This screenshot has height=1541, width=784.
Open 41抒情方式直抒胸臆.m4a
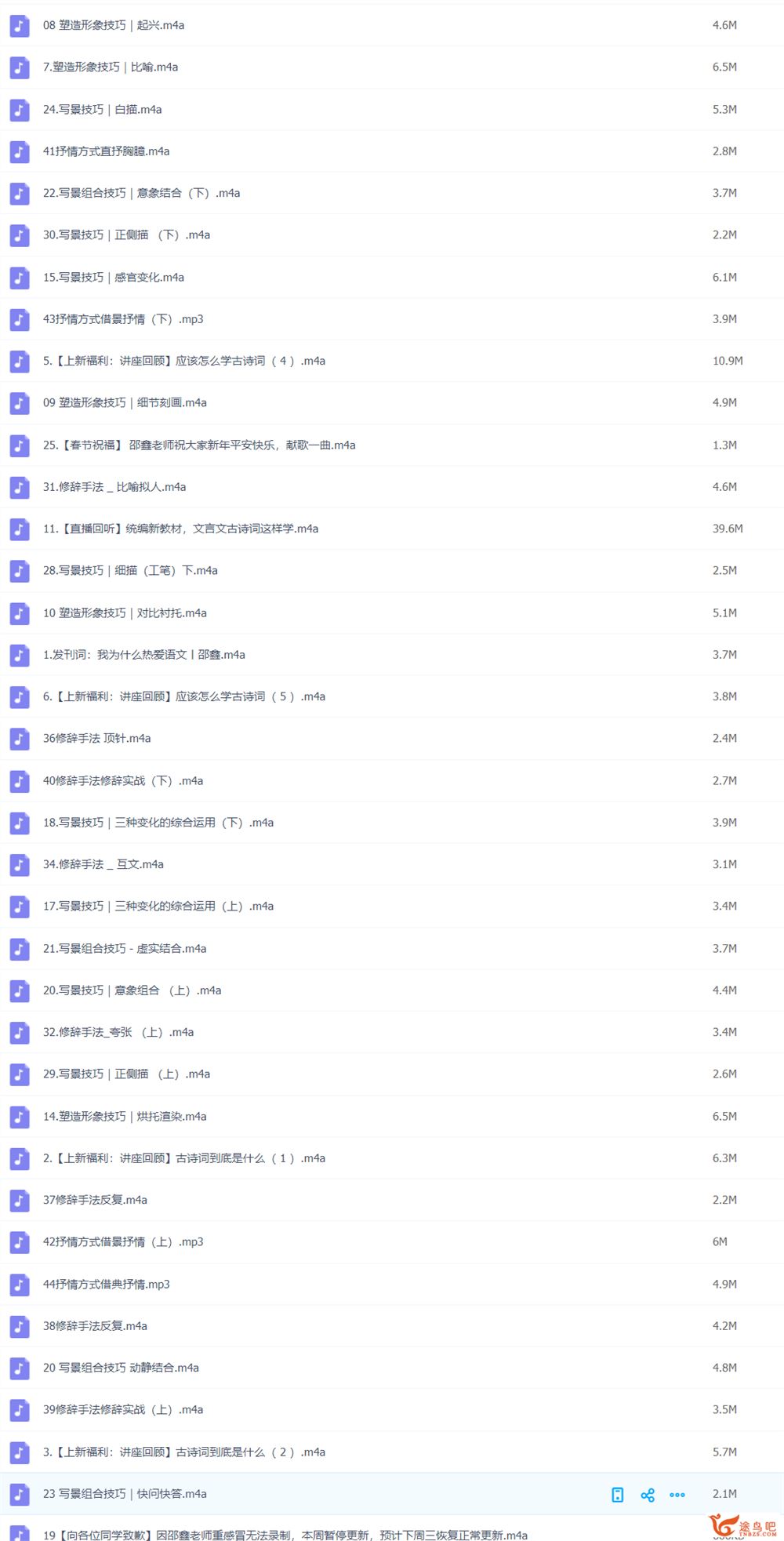(107, 151)
